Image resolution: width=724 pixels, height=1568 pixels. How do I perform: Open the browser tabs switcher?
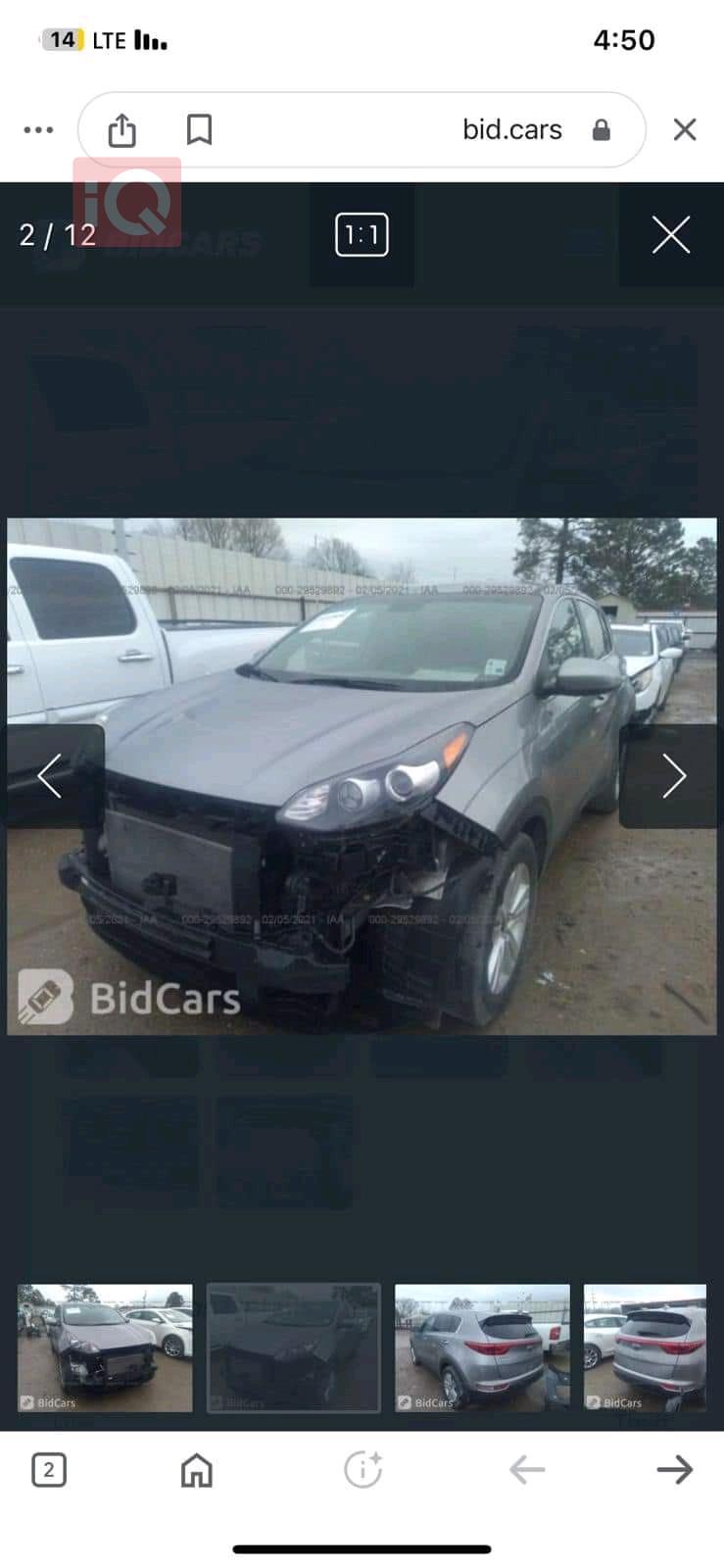[x=49, y=1470]
